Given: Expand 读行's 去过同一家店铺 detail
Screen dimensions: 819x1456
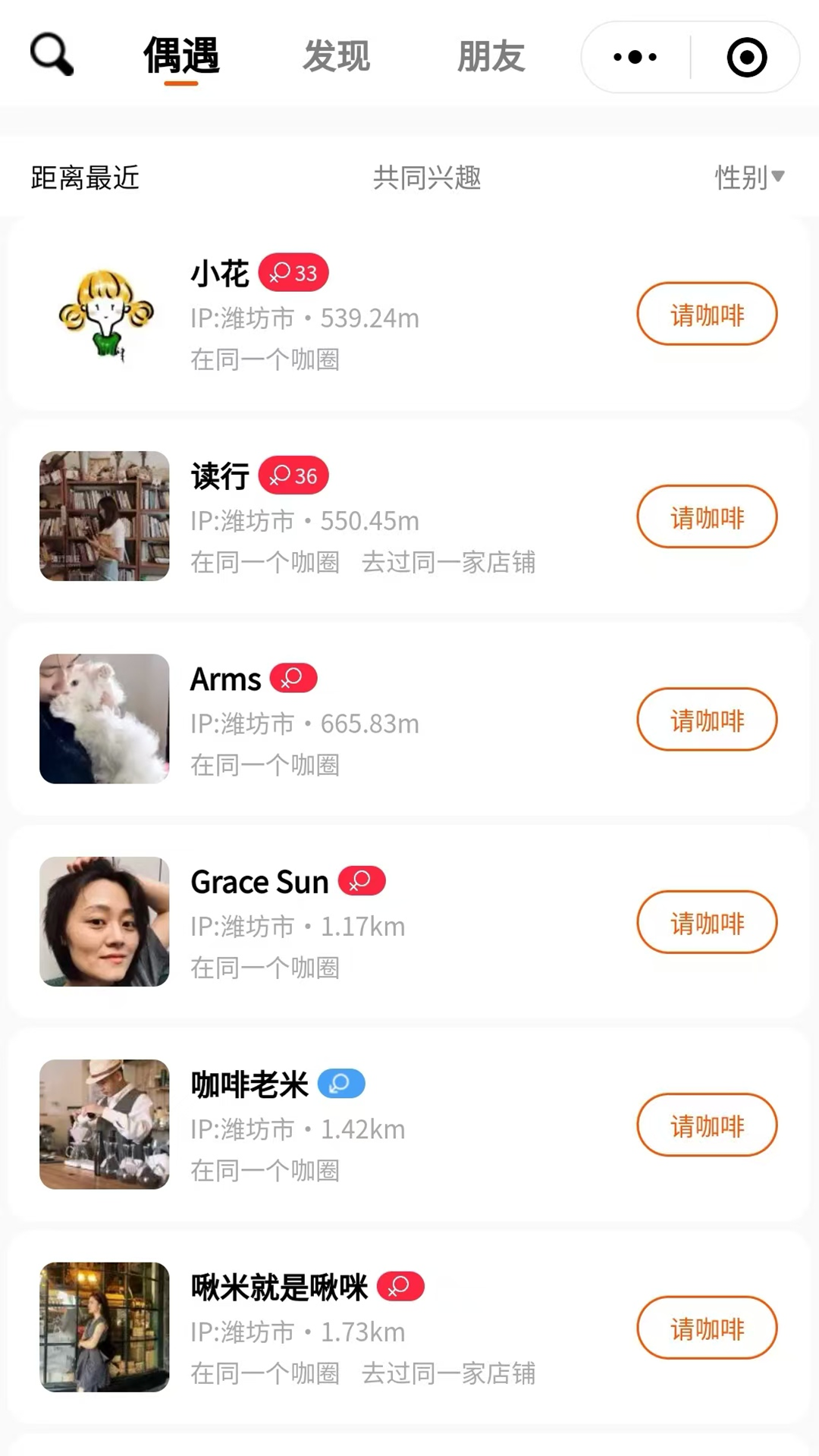Looking at the screenshot, I should [x=448, y=563].
